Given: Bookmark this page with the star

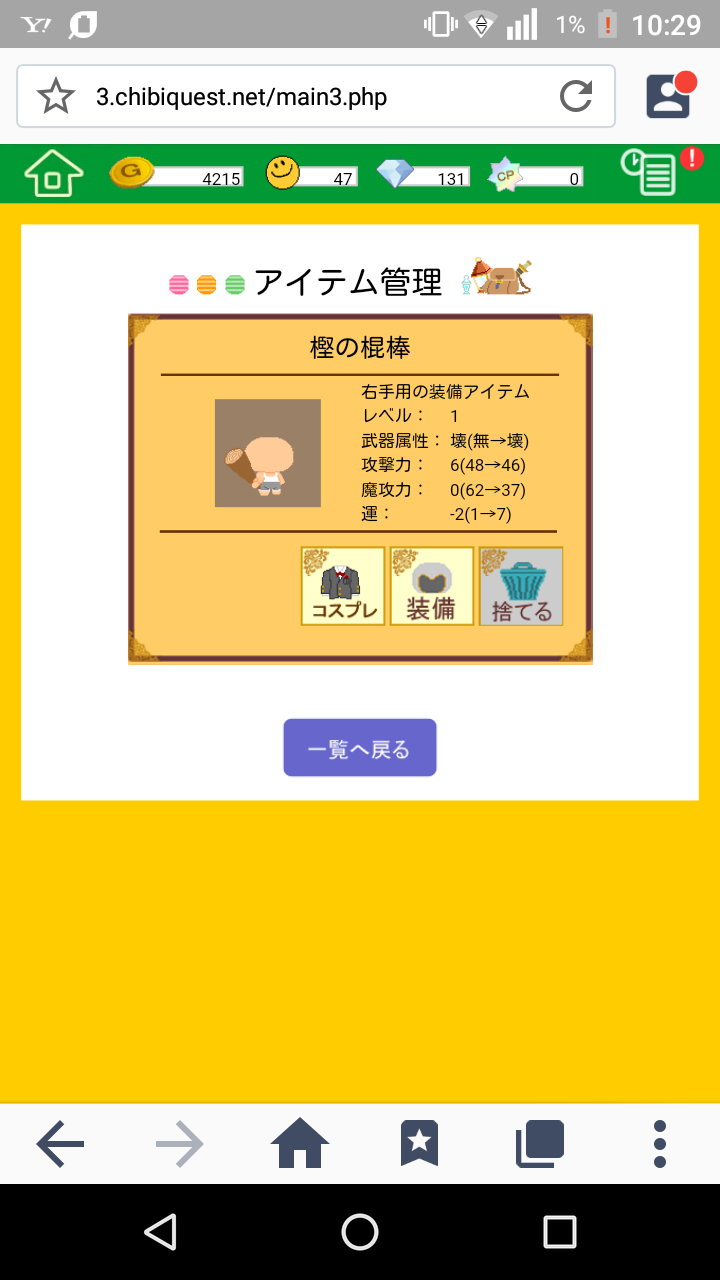Looking at the screenshot, I should click(56, 96).
